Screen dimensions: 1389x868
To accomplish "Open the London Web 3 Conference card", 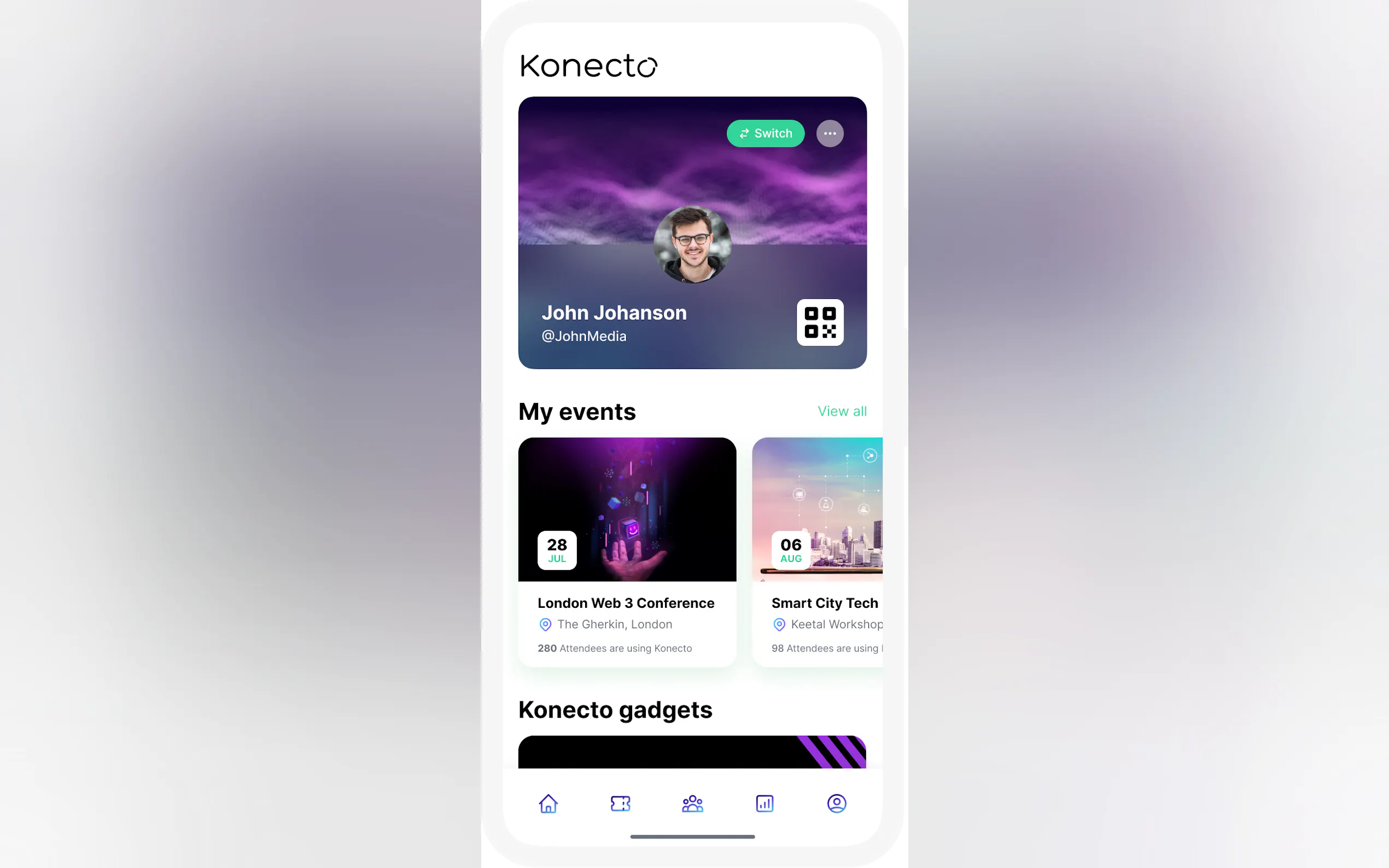I will pos(627,551).
